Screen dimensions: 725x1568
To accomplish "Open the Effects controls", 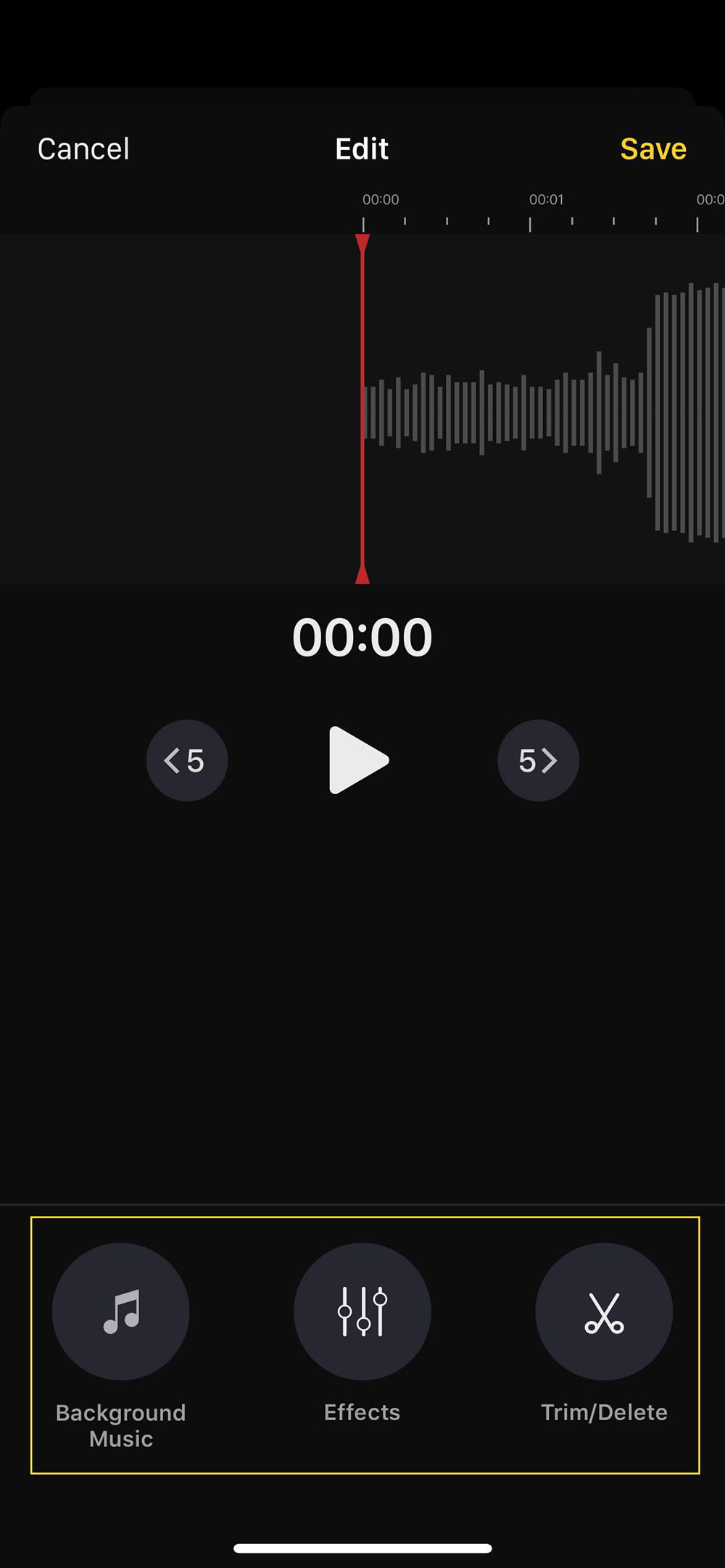I will [x=362, y=1311].
